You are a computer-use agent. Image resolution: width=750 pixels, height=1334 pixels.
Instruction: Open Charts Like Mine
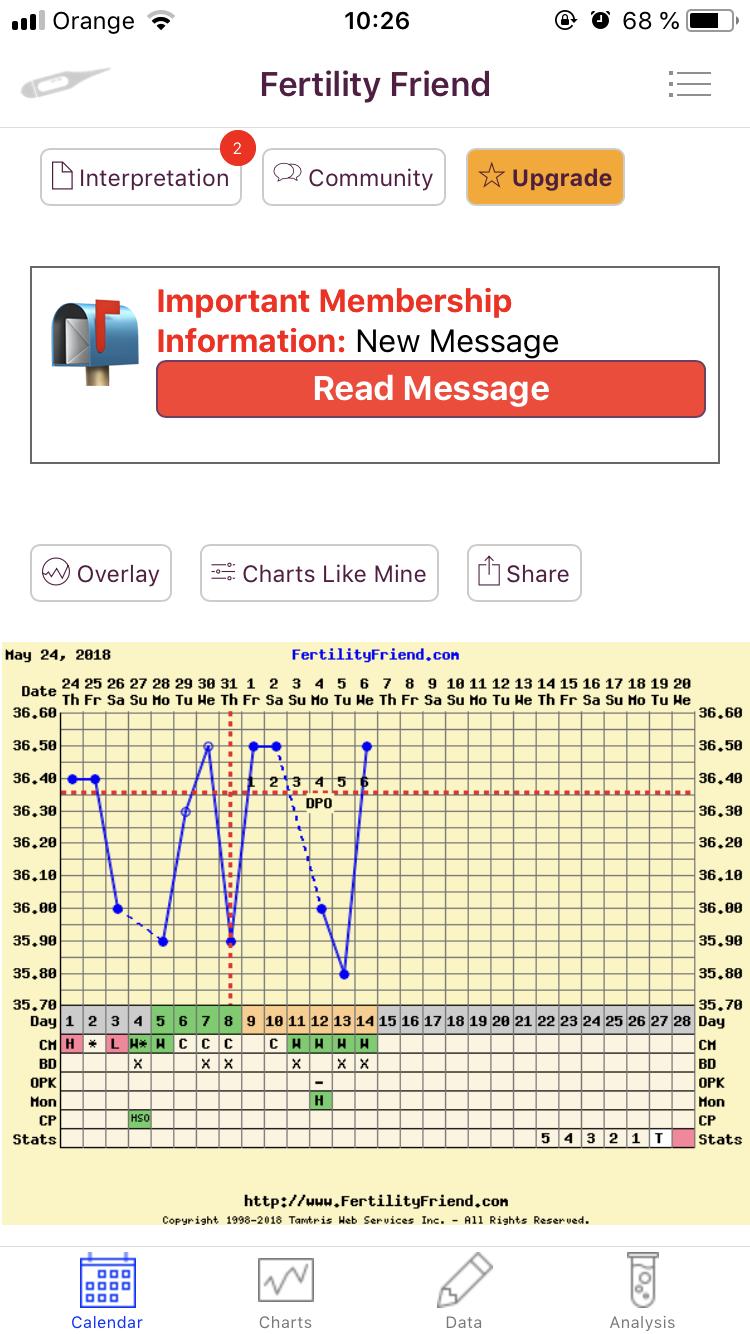pos(319,573)
